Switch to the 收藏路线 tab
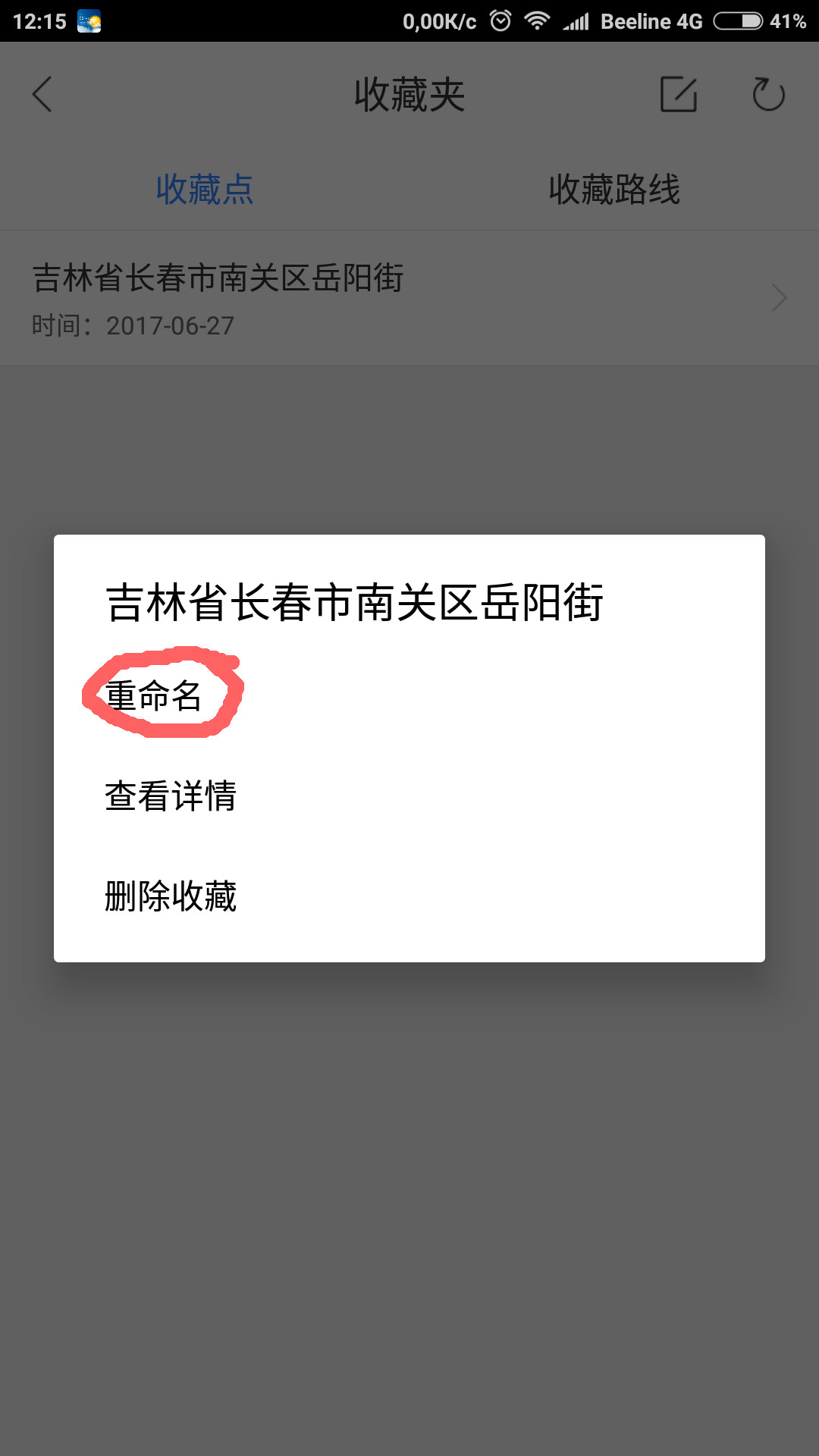 click(614, 190)
